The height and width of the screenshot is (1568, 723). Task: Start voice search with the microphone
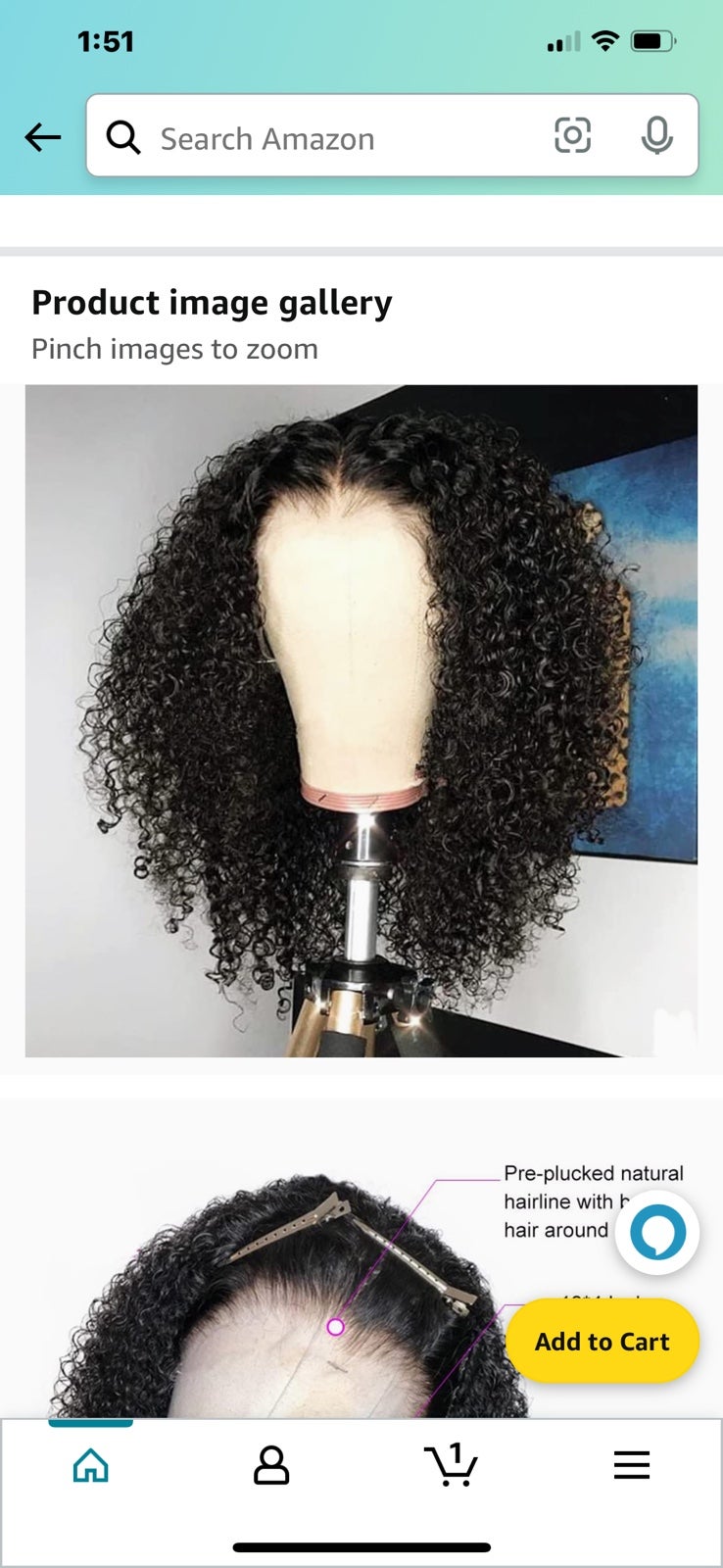(x=656, y=135)
